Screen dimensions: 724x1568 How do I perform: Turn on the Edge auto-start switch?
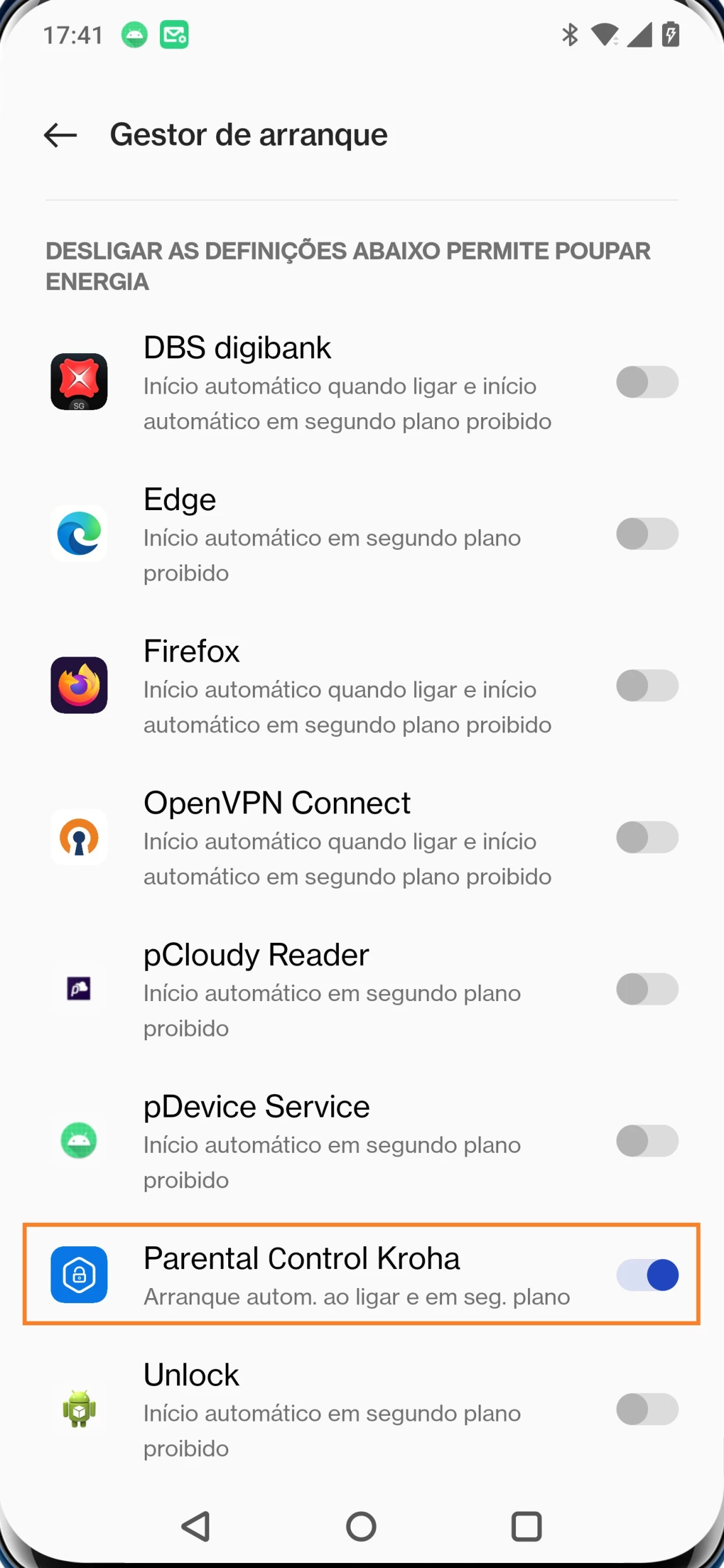click(x=647, y=533)
